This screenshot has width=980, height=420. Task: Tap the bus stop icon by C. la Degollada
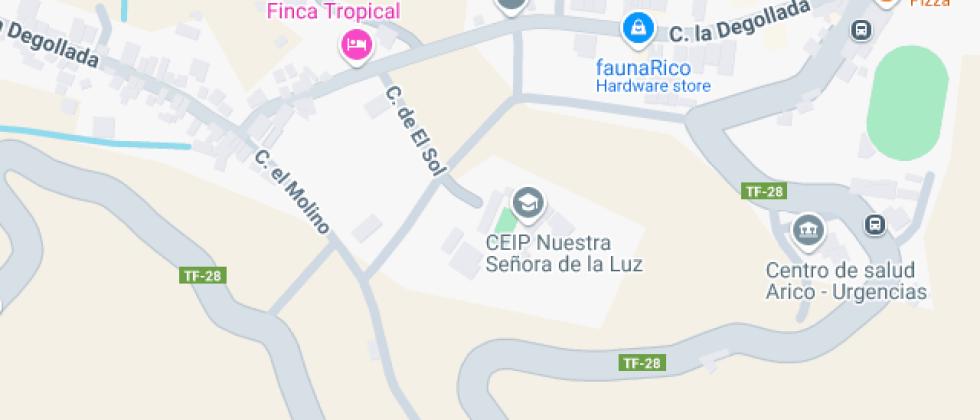[861, 29]
